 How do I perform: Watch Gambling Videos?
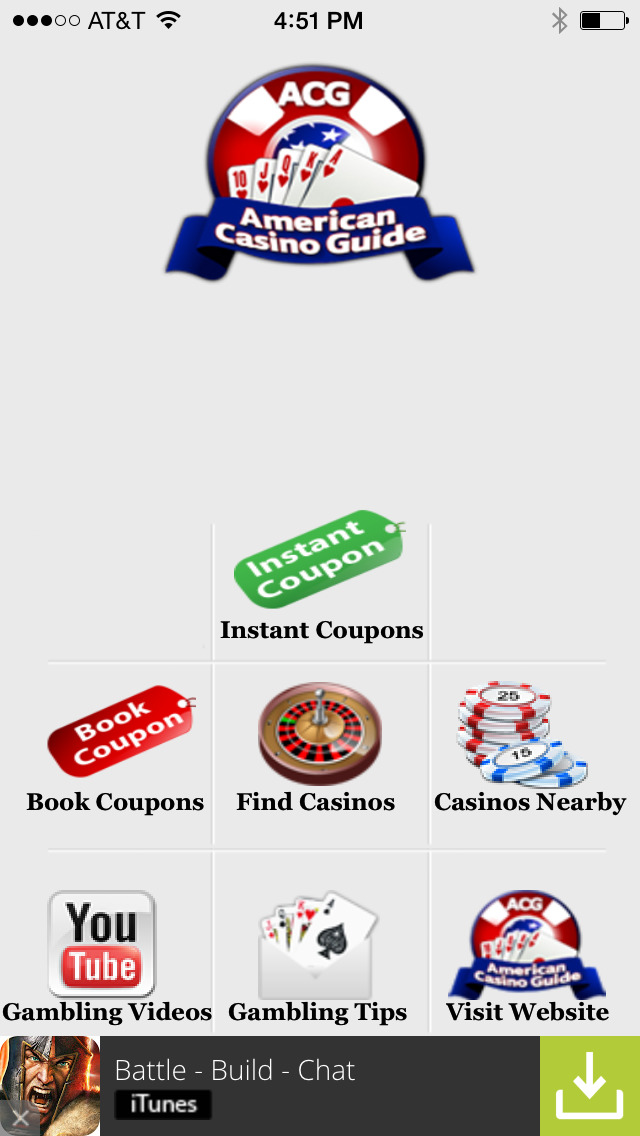point(104,955)
